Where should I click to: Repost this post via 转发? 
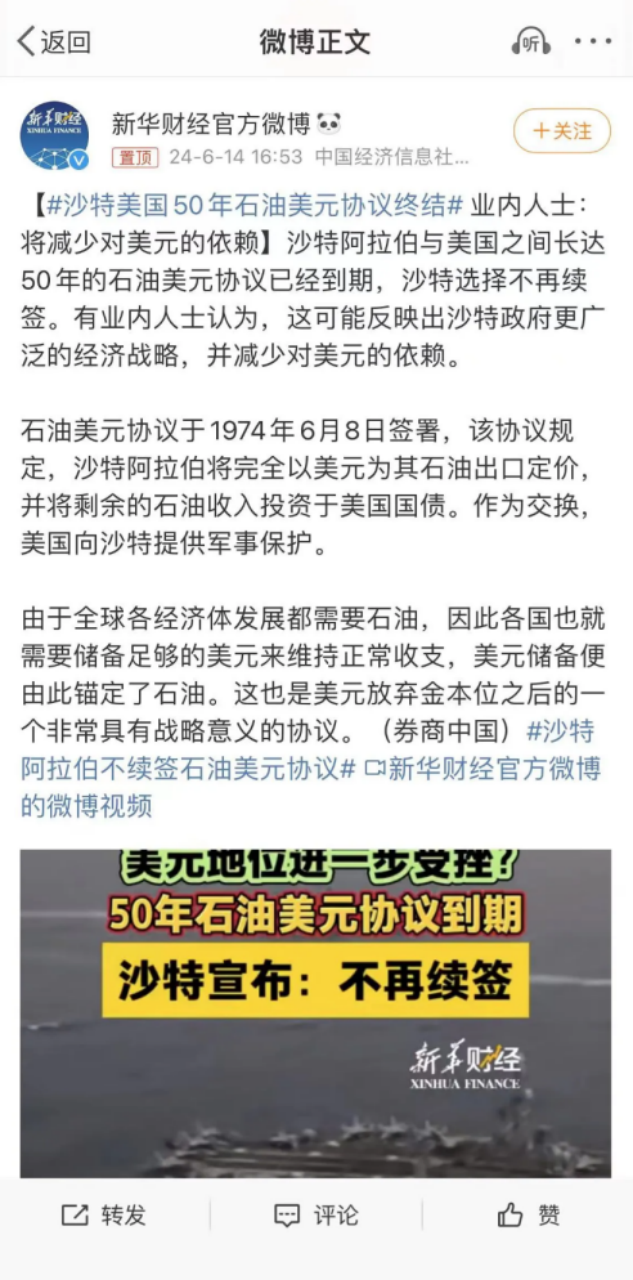coord(104,1215)
